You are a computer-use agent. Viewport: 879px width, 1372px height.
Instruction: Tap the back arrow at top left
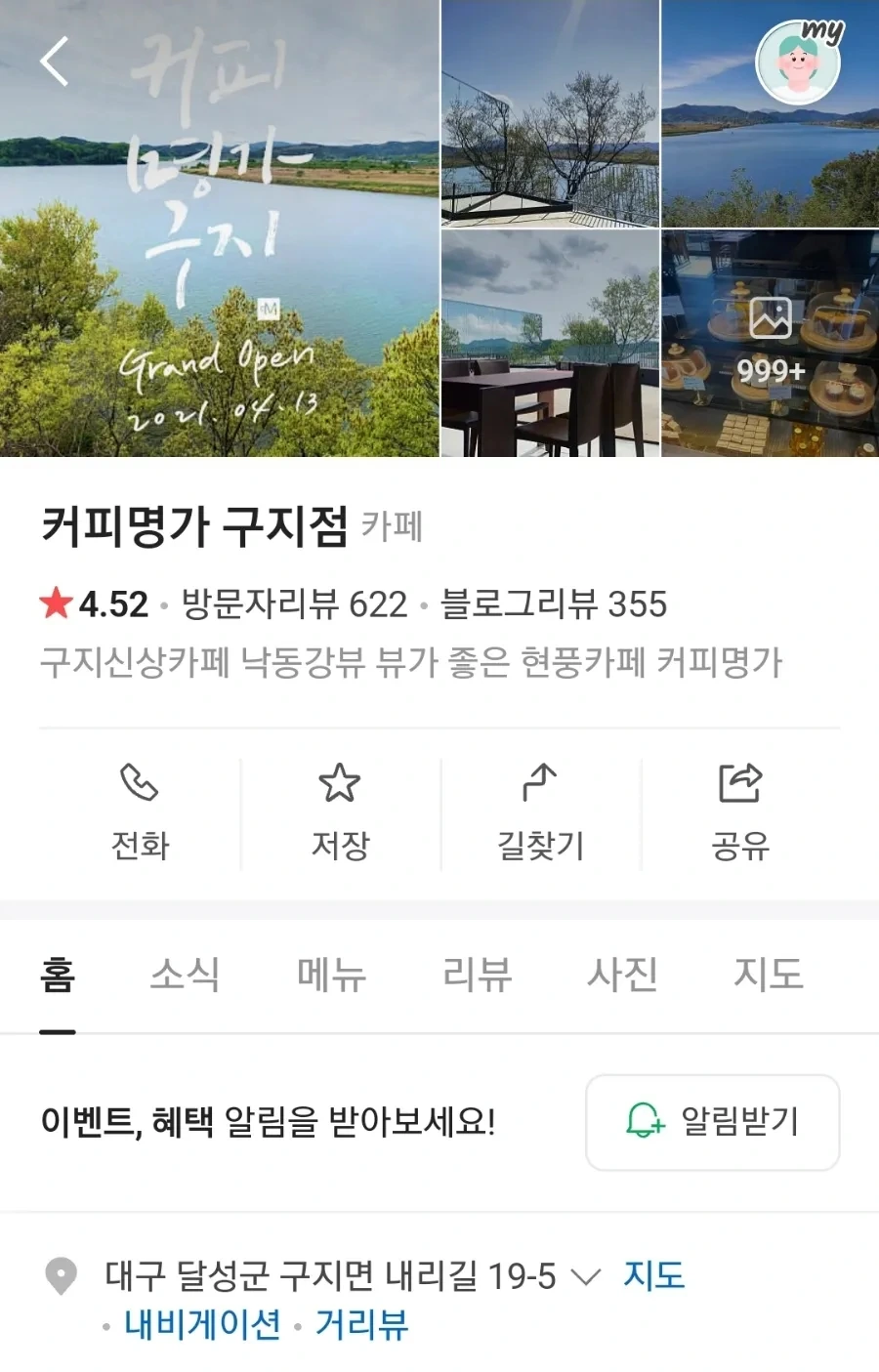tap(54, 61)
